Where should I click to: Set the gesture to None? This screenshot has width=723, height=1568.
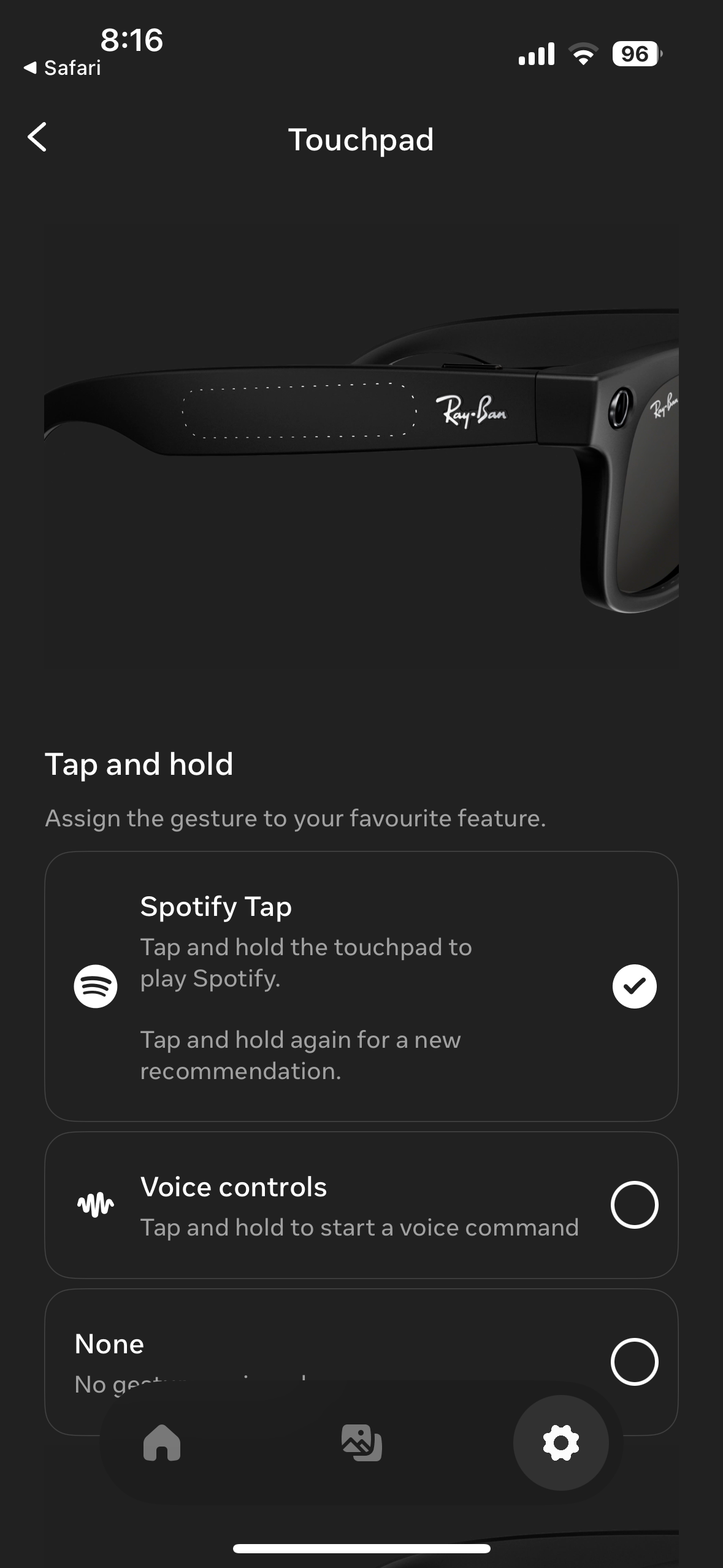[634, 1361]
